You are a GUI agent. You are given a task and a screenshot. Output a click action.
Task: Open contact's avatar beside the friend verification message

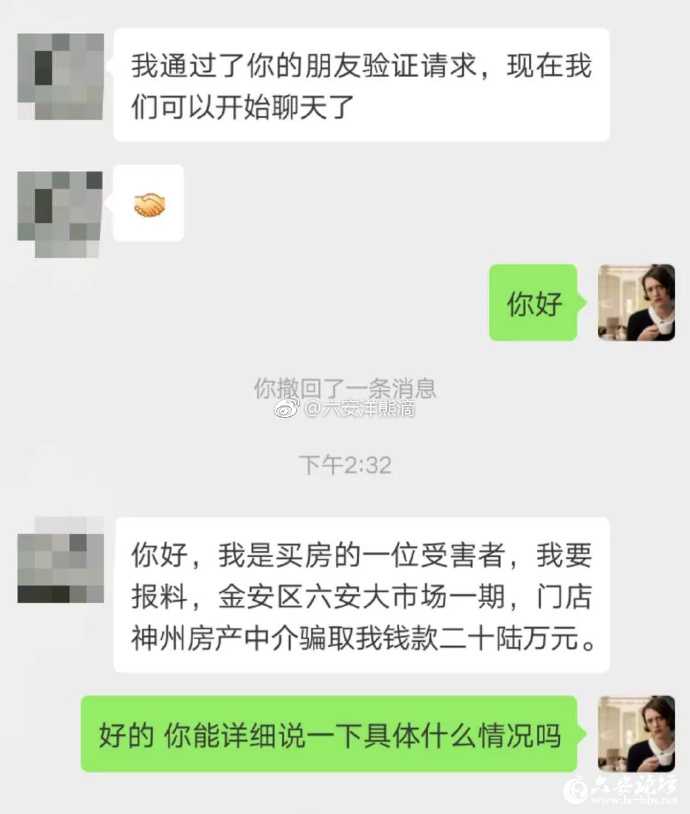pos(61,77)
